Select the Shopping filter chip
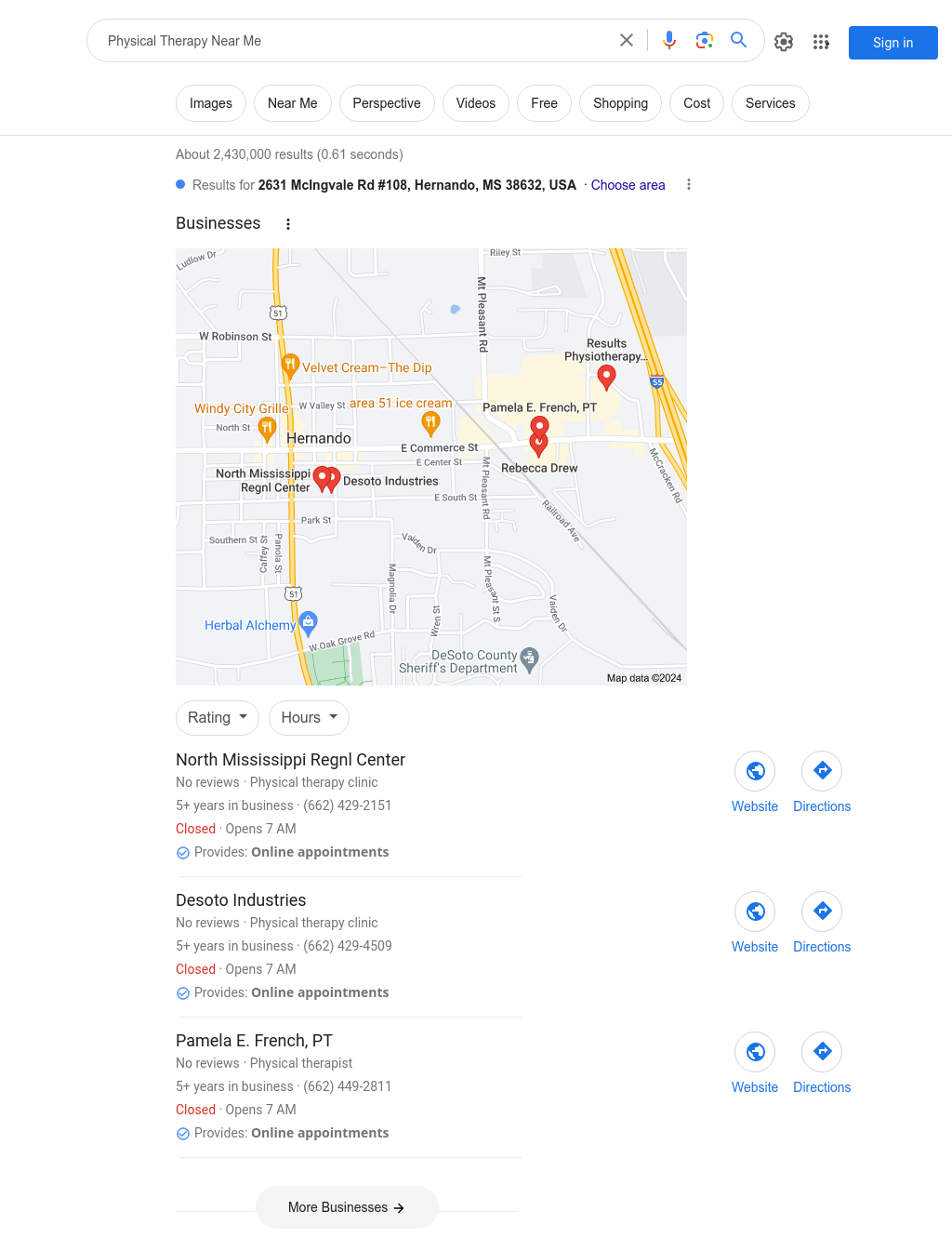The width and height of the screenshot is (952, 1251). coord(620,103)
